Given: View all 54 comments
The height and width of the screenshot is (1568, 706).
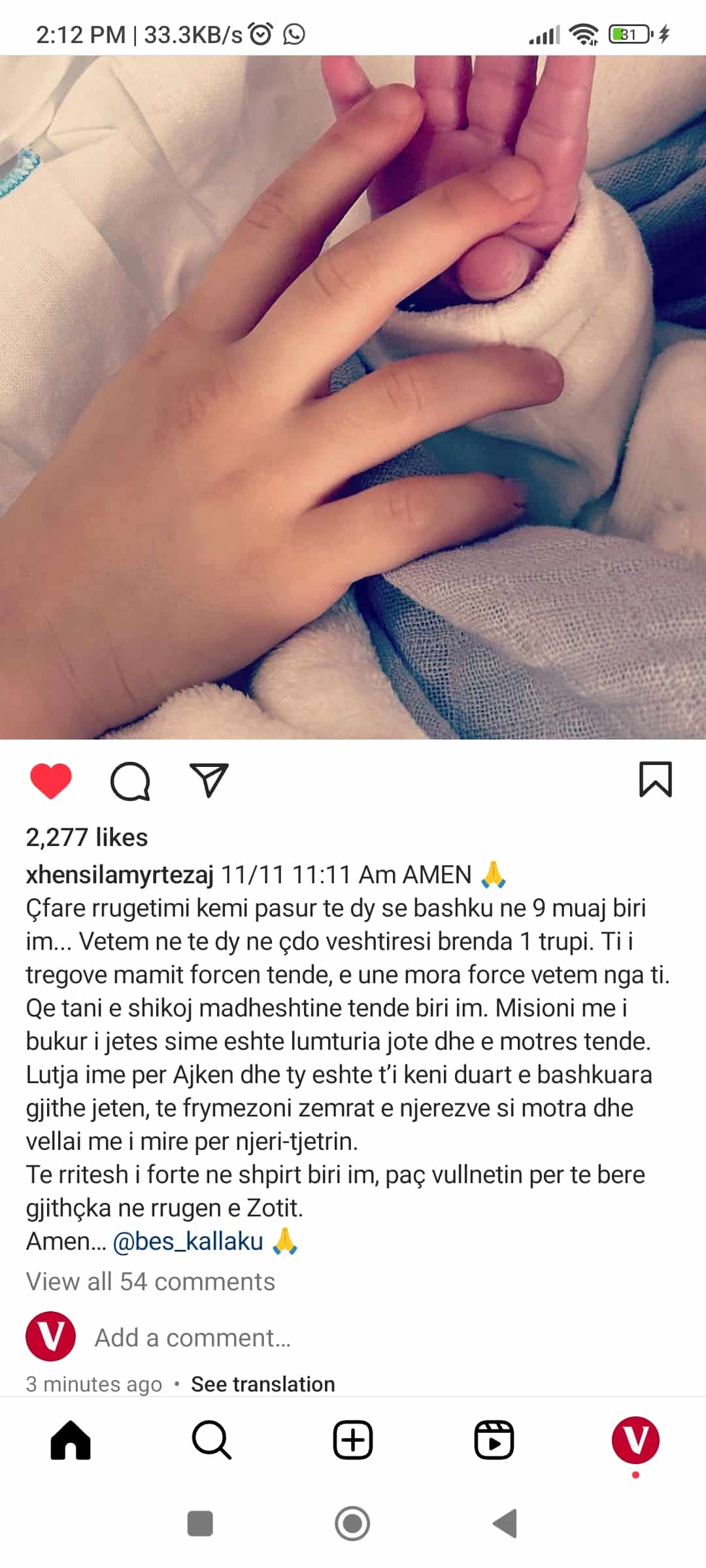Looking at the screenshot, I should click(150, 1282).
